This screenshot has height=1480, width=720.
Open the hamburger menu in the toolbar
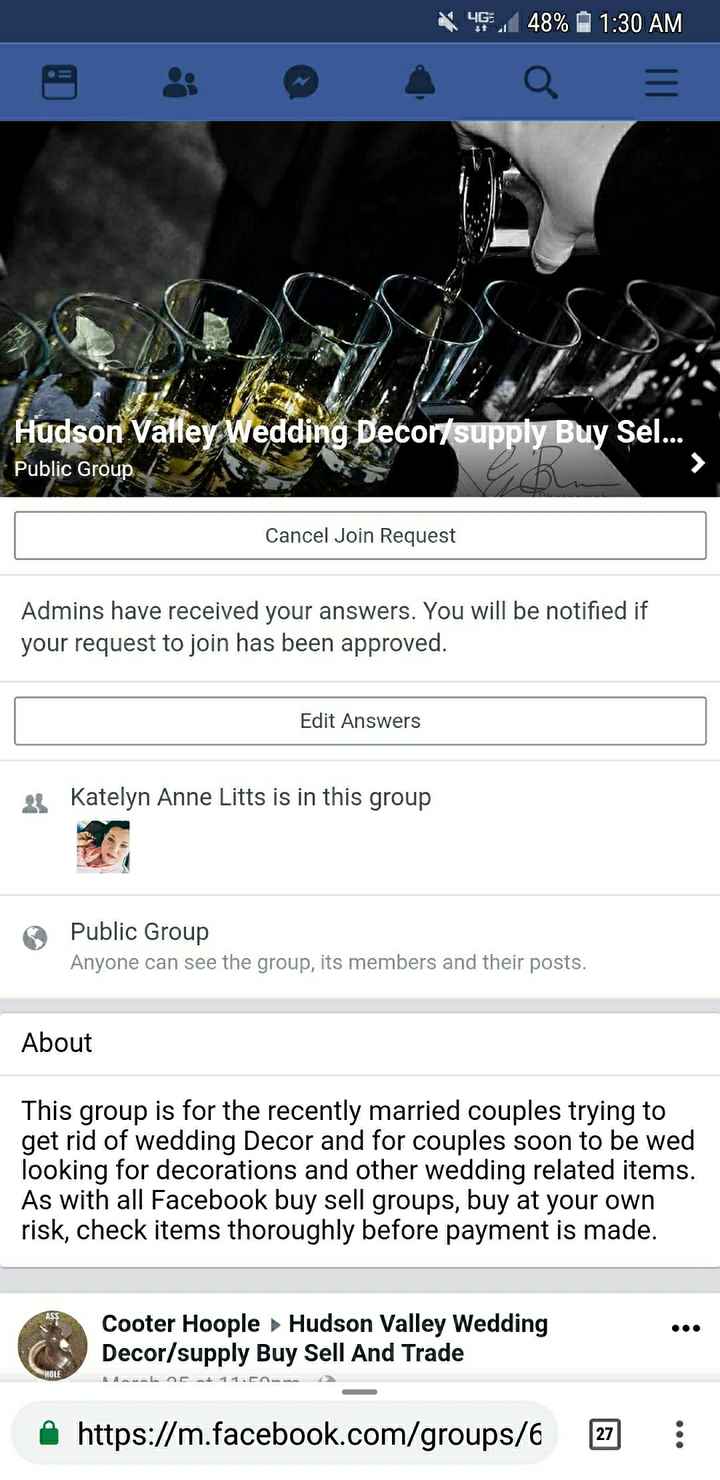[x=660, y=82]
